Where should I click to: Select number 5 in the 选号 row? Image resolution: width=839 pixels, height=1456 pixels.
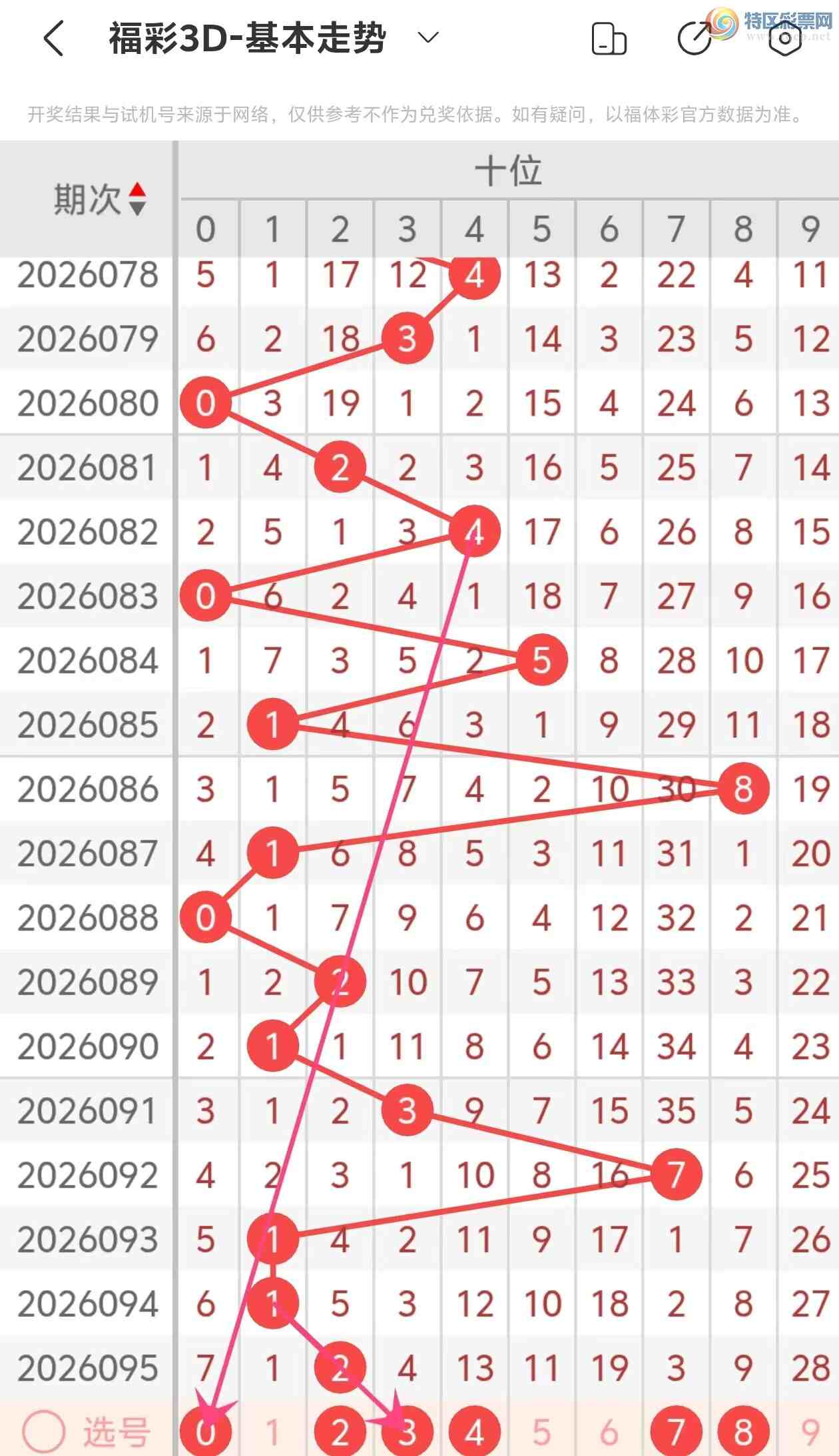coord(541,1431)
